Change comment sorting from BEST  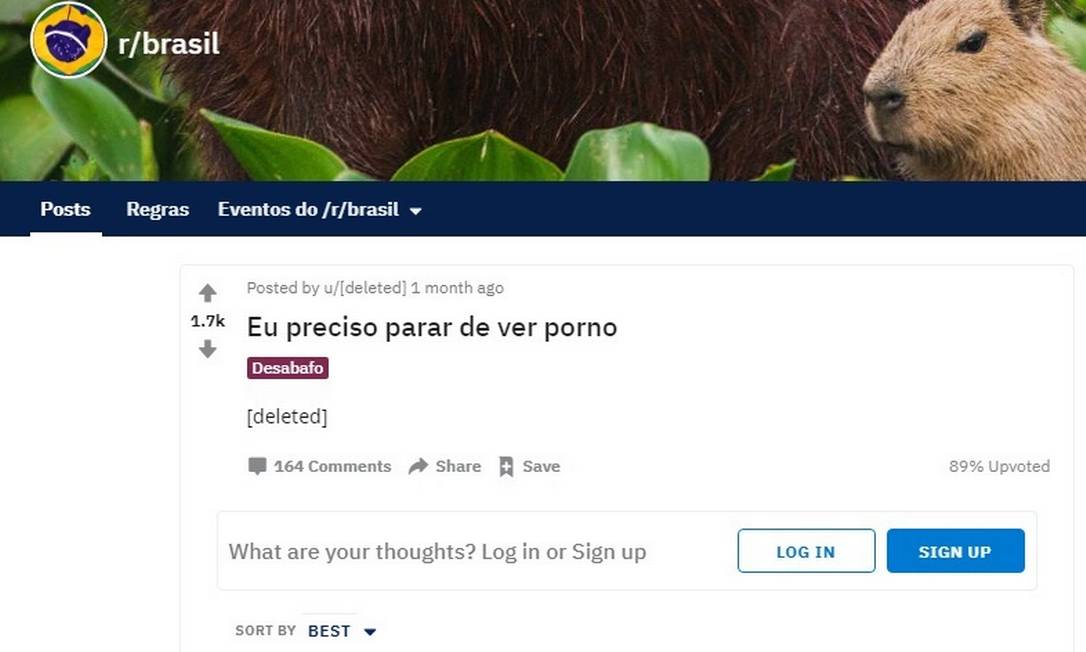(342, 631)
